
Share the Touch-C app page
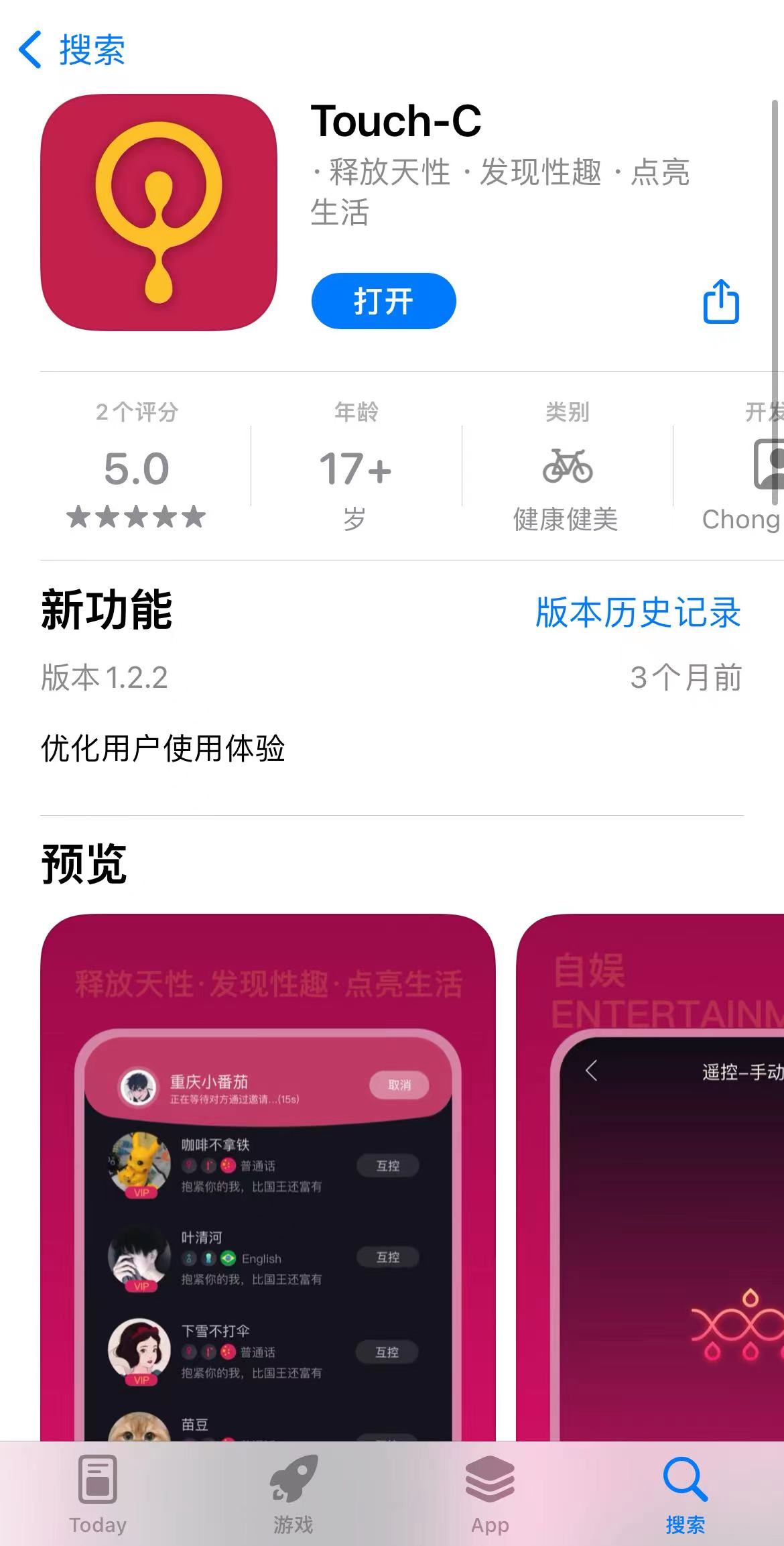click(721, 302)
